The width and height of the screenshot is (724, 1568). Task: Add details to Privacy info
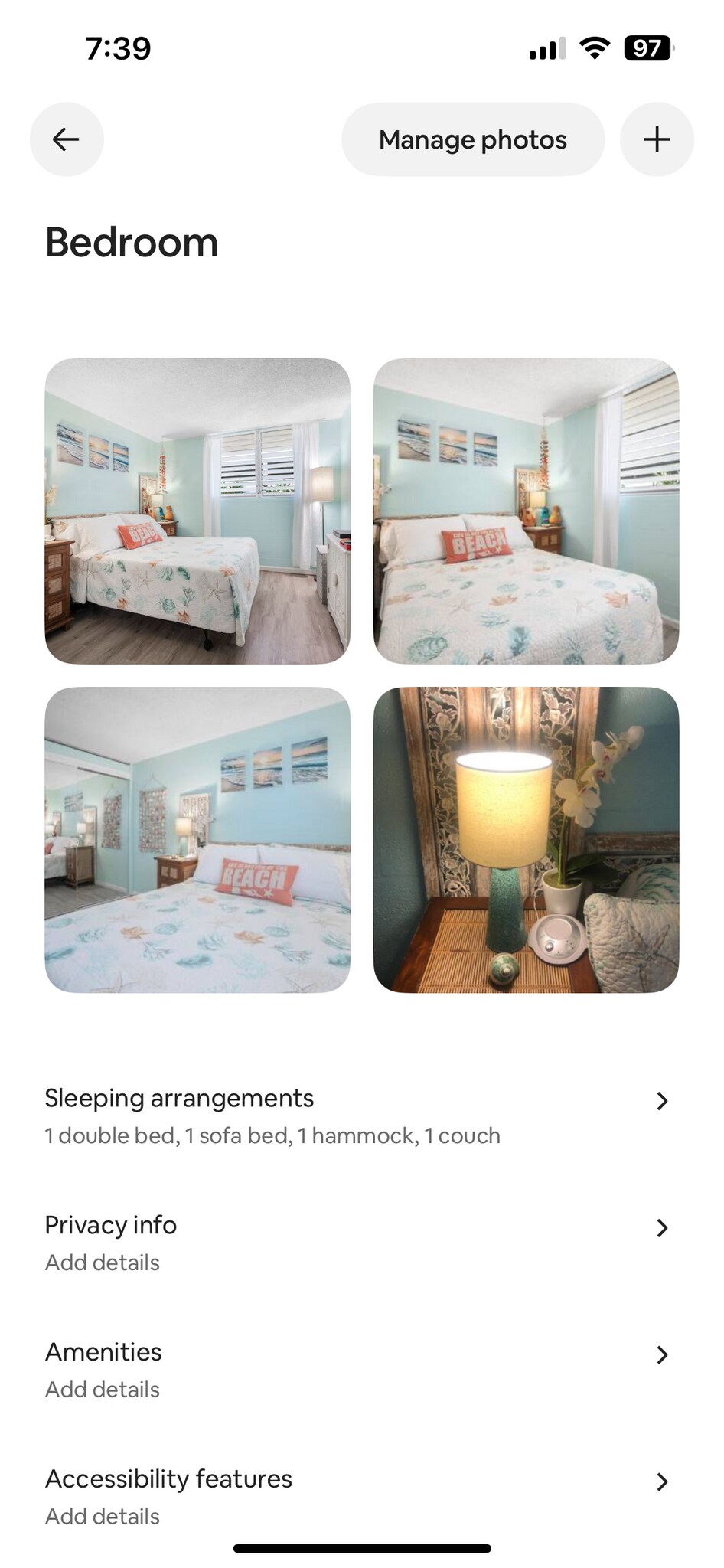click(357, 1243)
